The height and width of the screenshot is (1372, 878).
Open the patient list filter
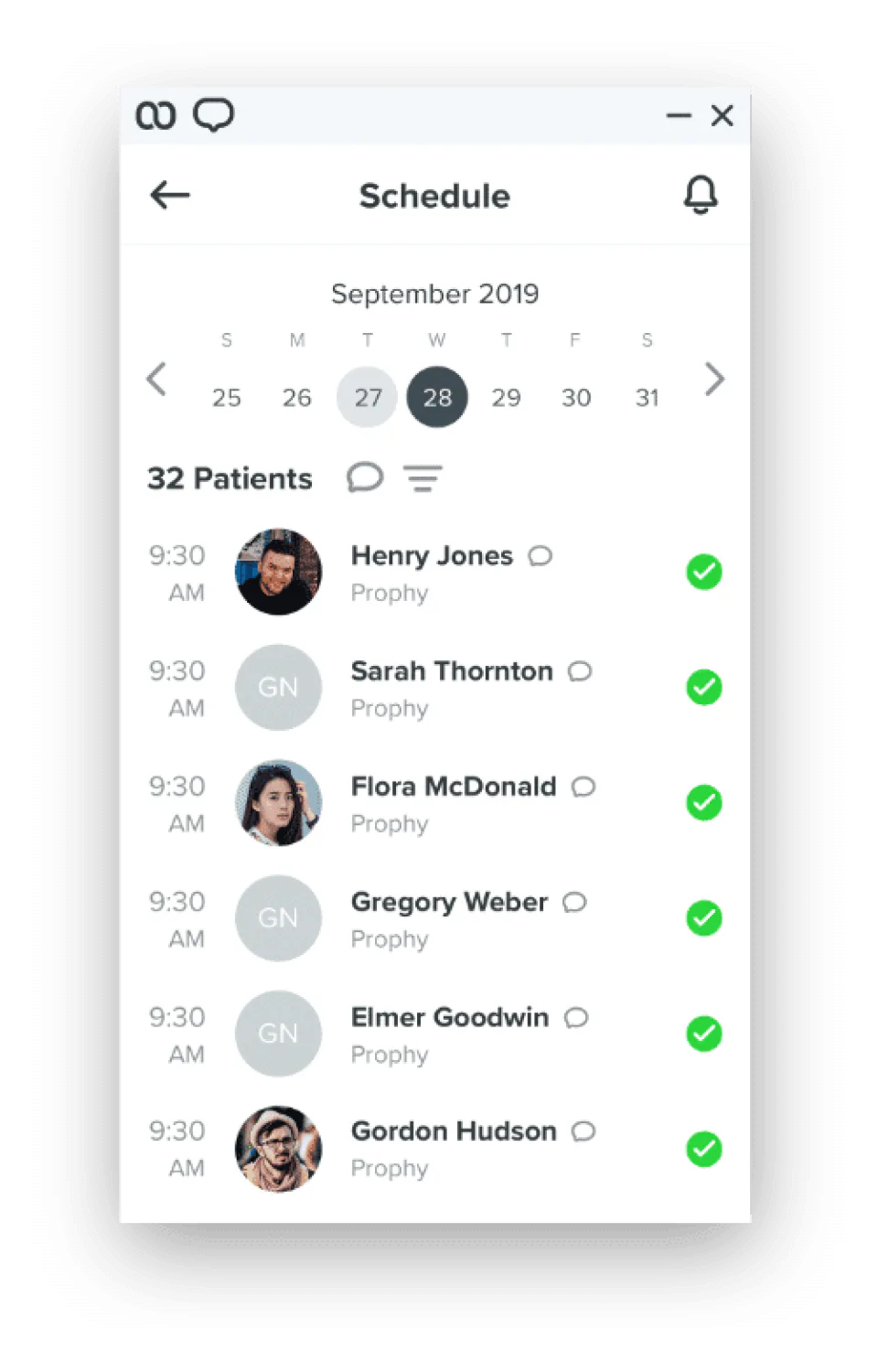tap(423, 478)
